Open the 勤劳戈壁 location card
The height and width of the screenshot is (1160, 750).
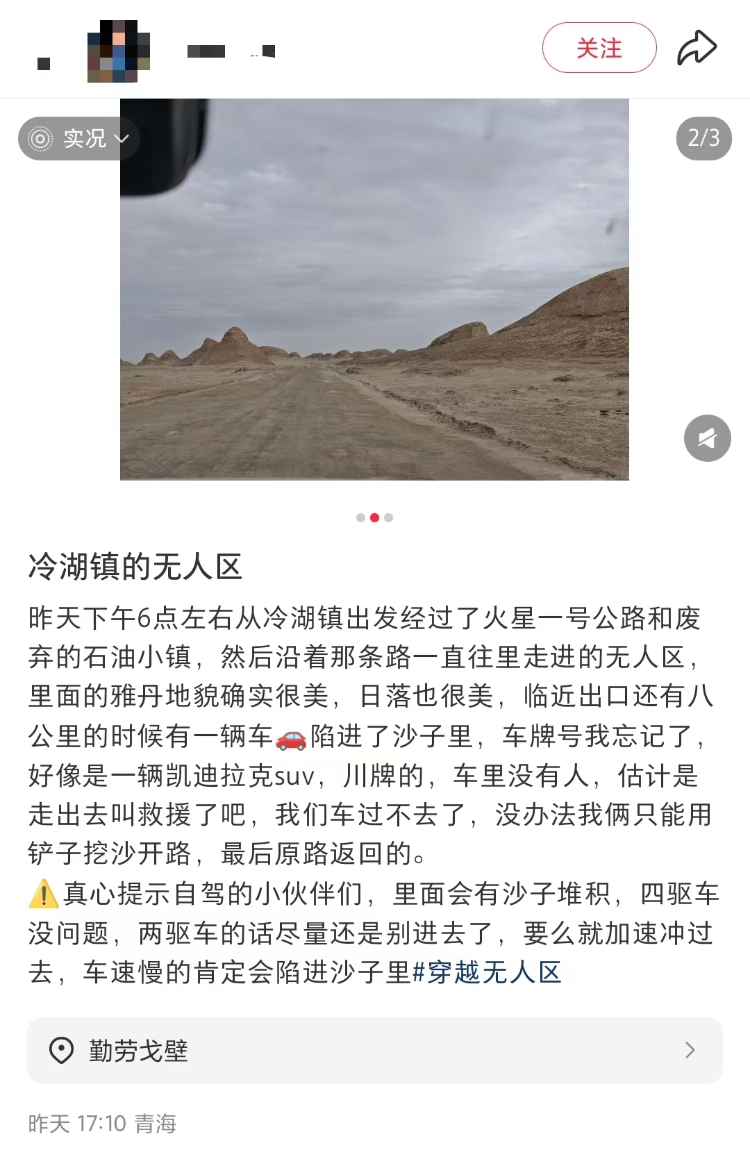[x=374, y=1050]
